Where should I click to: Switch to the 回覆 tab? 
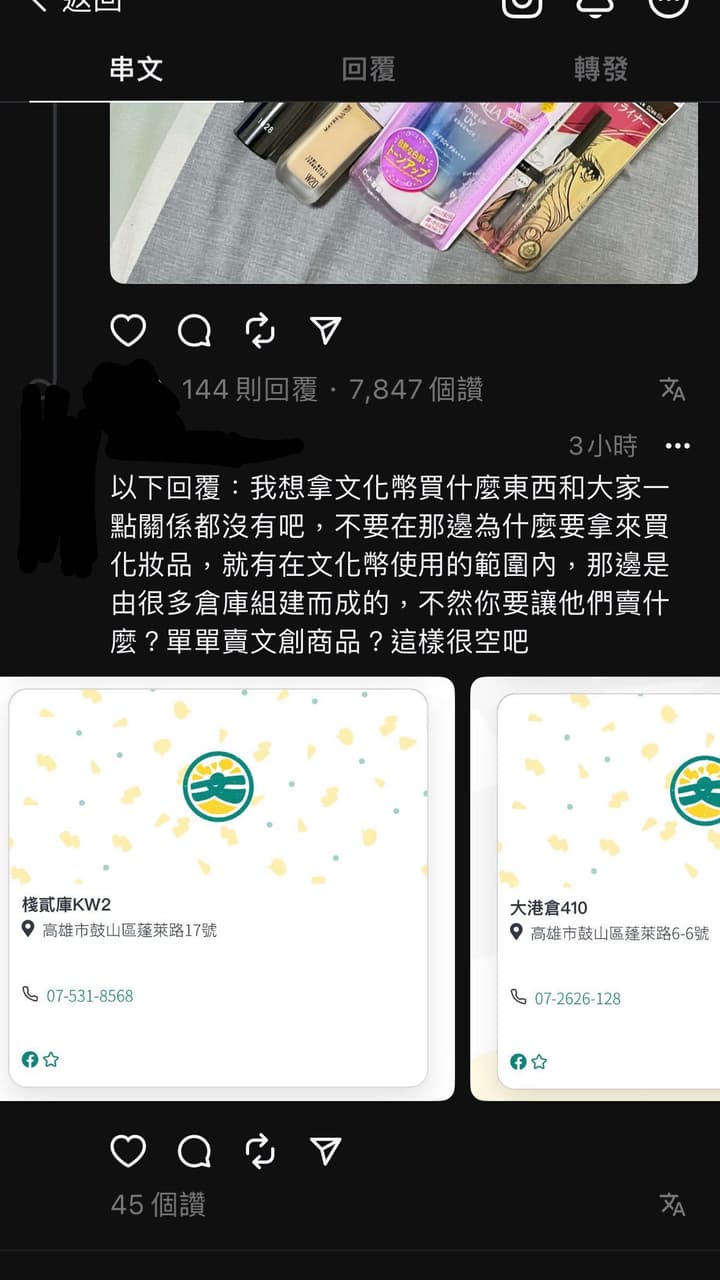coord(368,69)
